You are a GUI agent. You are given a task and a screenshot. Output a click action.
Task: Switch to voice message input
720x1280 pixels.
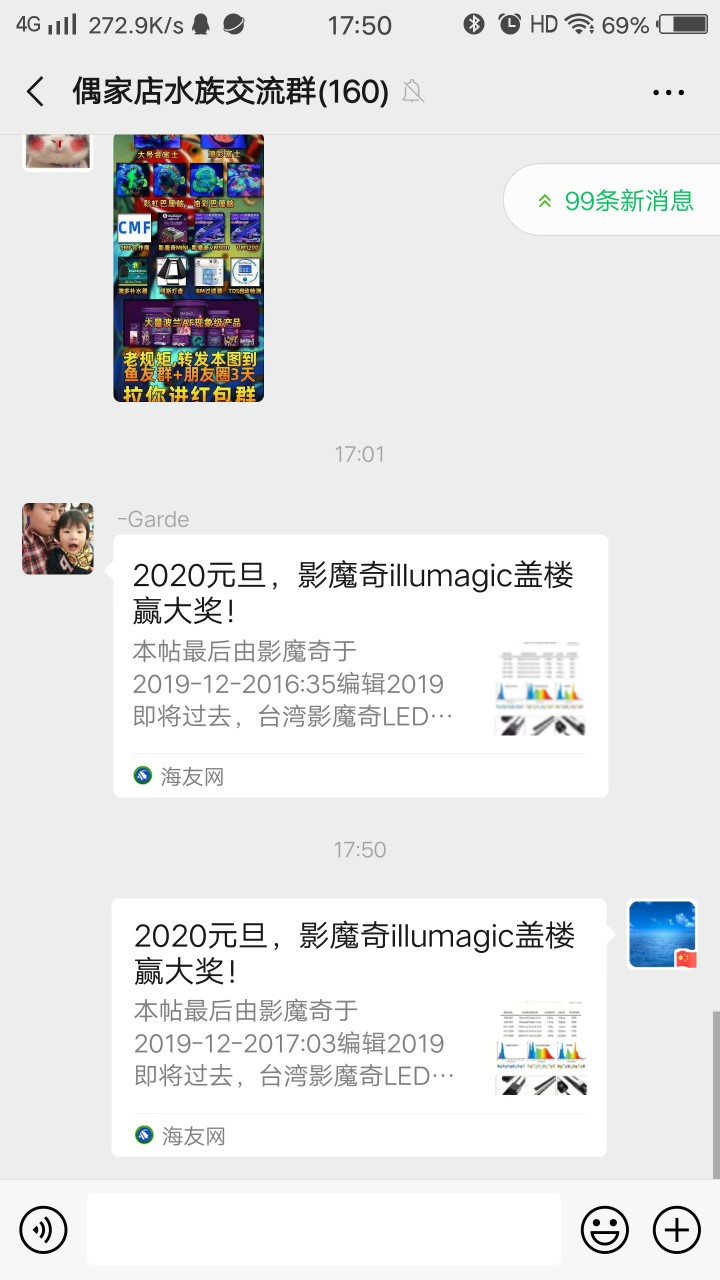pyautogui.click(x=43, y=1229)
